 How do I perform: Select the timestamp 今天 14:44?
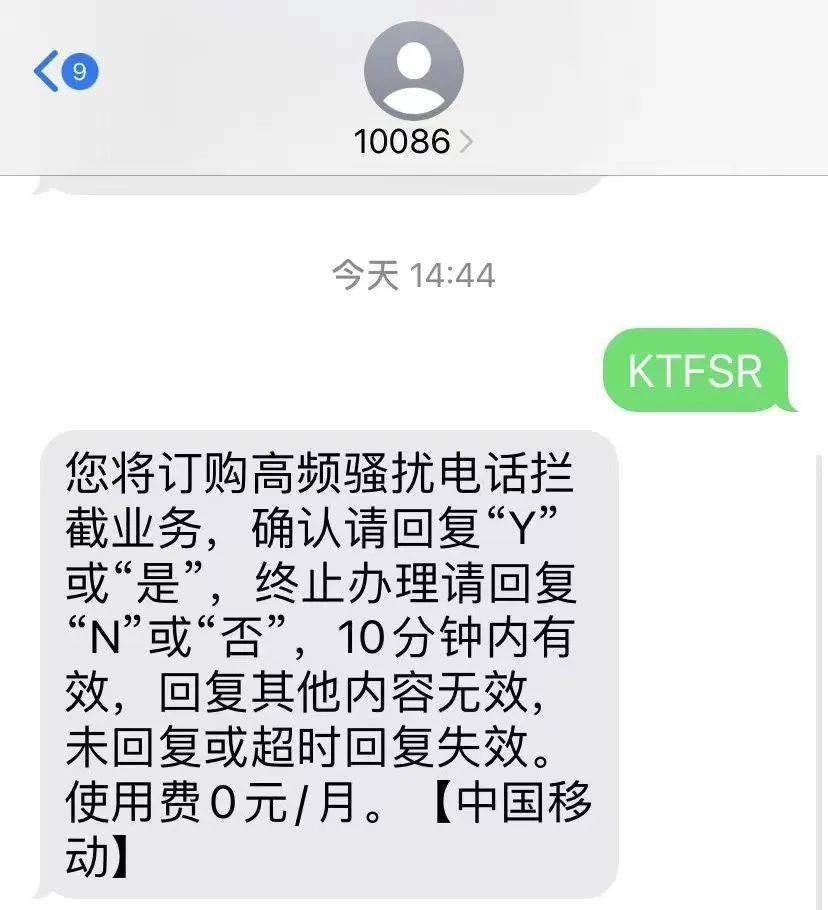coord(413,270)
